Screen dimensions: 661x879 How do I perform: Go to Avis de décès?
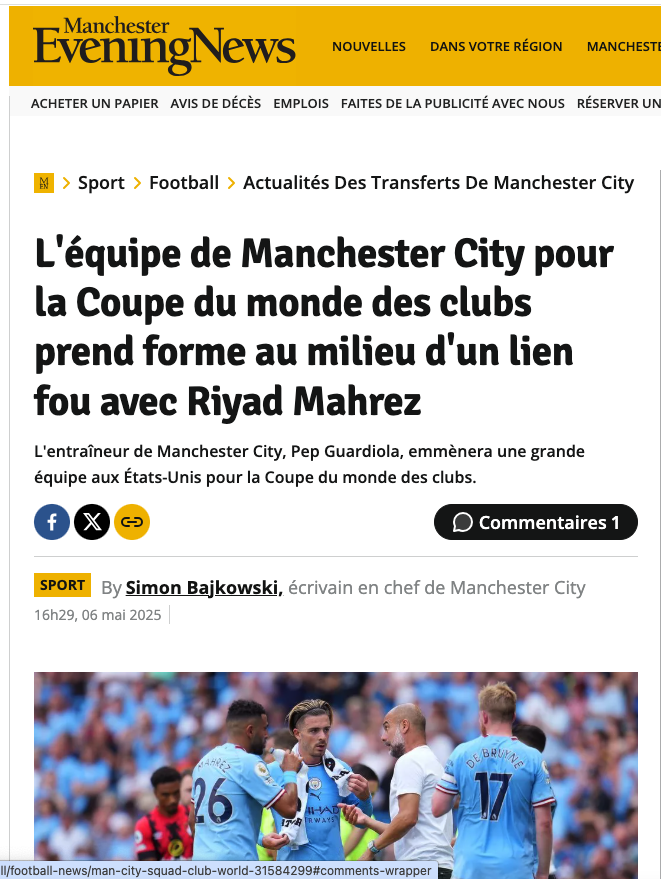coord(215,103)
